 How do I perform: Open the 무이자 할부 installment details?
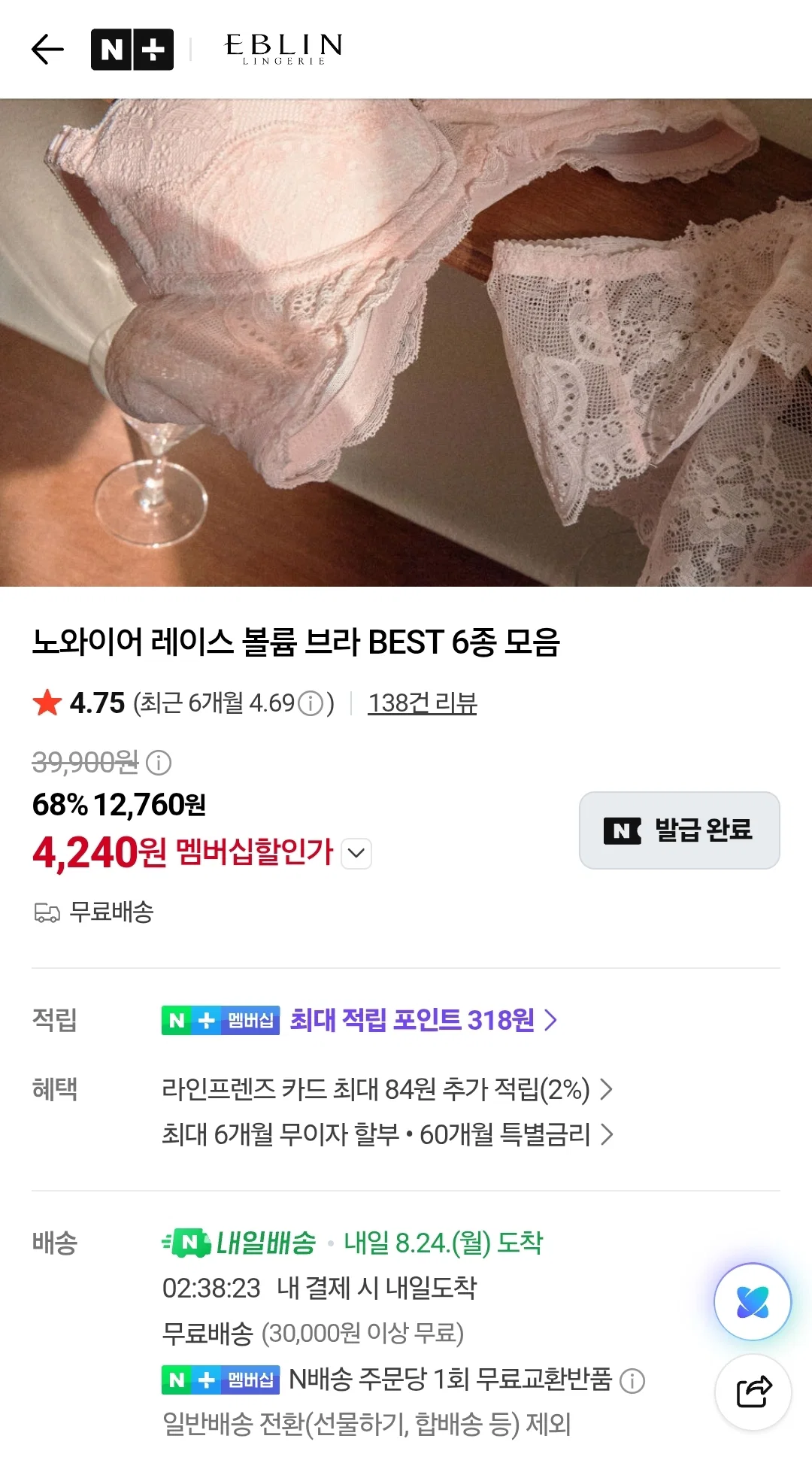[x=387, y=1134]
